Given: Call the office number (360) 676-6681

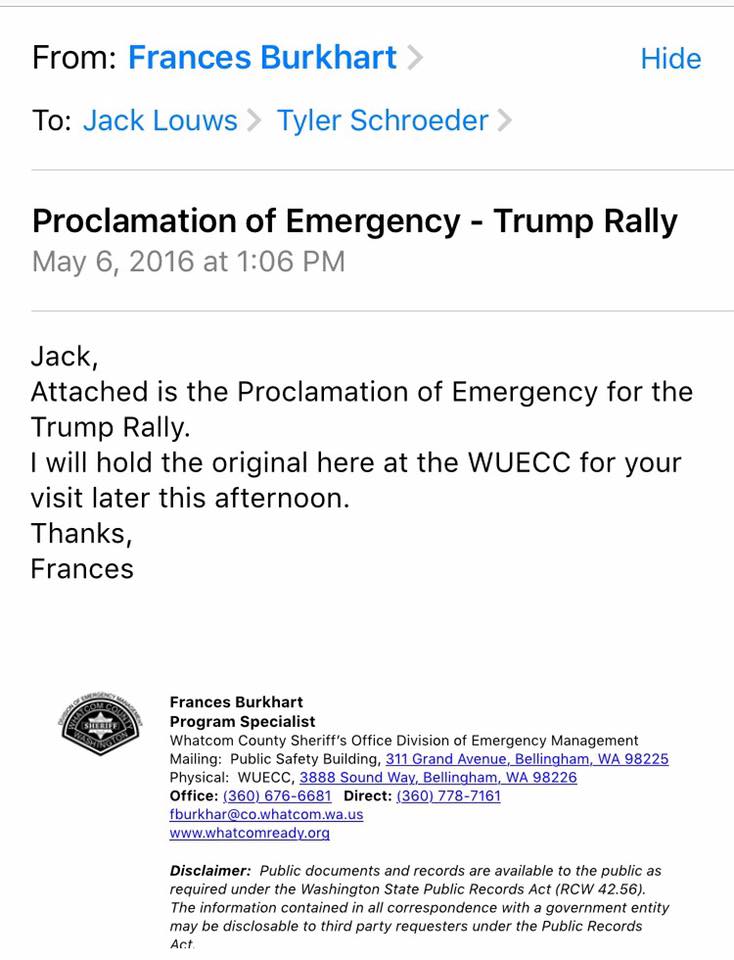Looking at the screenshot, I should pyautogui.click(x=277, y=796).
